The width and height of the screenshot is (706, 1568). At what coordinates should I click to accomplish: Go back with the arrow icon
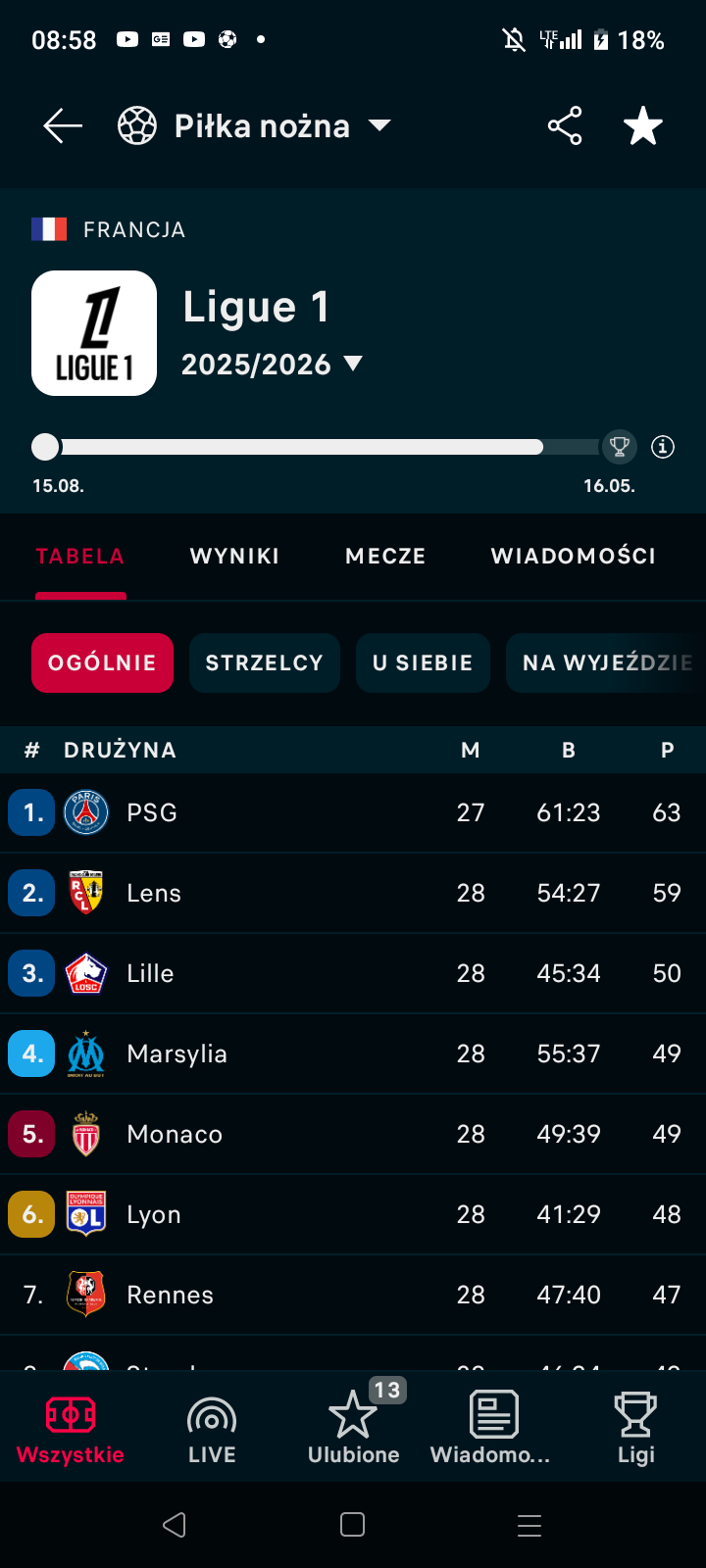(x=63, y=126)
